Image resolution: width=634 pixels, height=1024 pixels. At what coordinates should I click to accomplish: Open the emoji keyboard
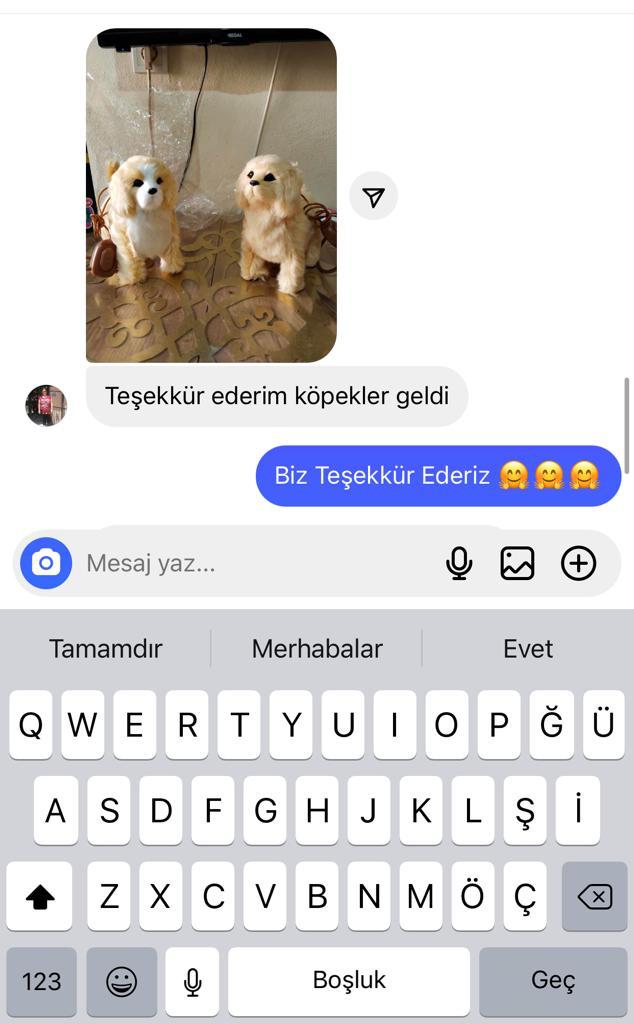click(x=121, y=982)
